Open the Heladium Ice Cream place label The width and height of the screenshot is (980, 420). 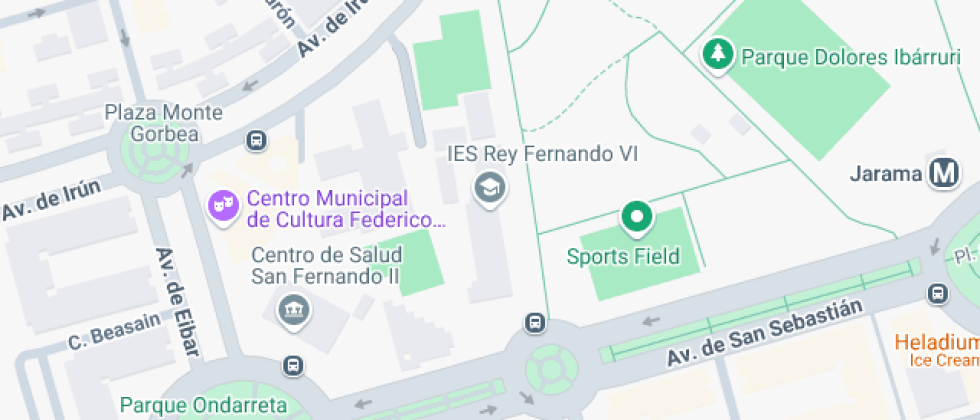(935, 348)
